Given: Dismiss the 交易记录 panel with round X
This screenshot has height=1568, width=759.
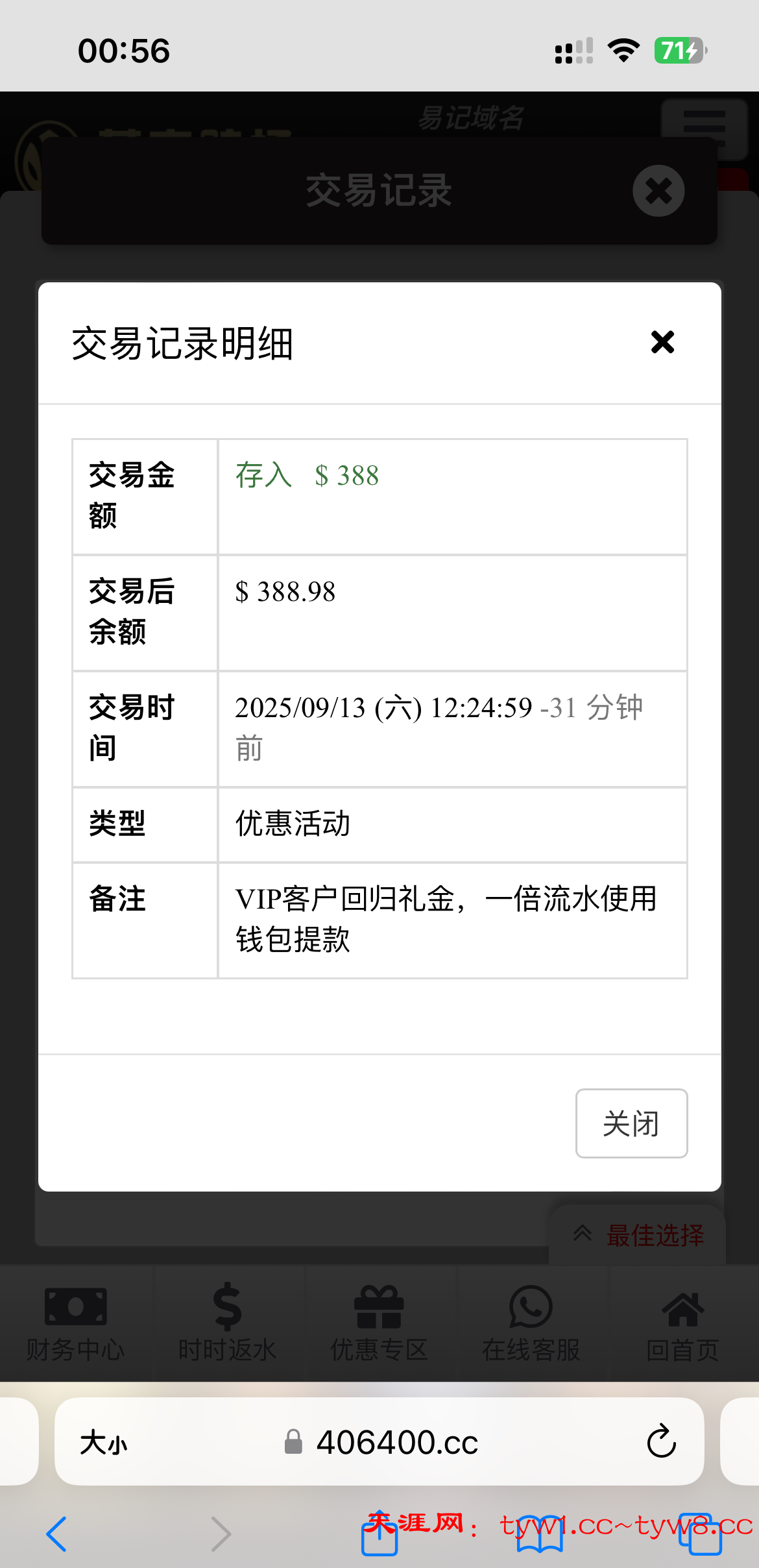Looking at the screenshot, I should click(658, 191).
